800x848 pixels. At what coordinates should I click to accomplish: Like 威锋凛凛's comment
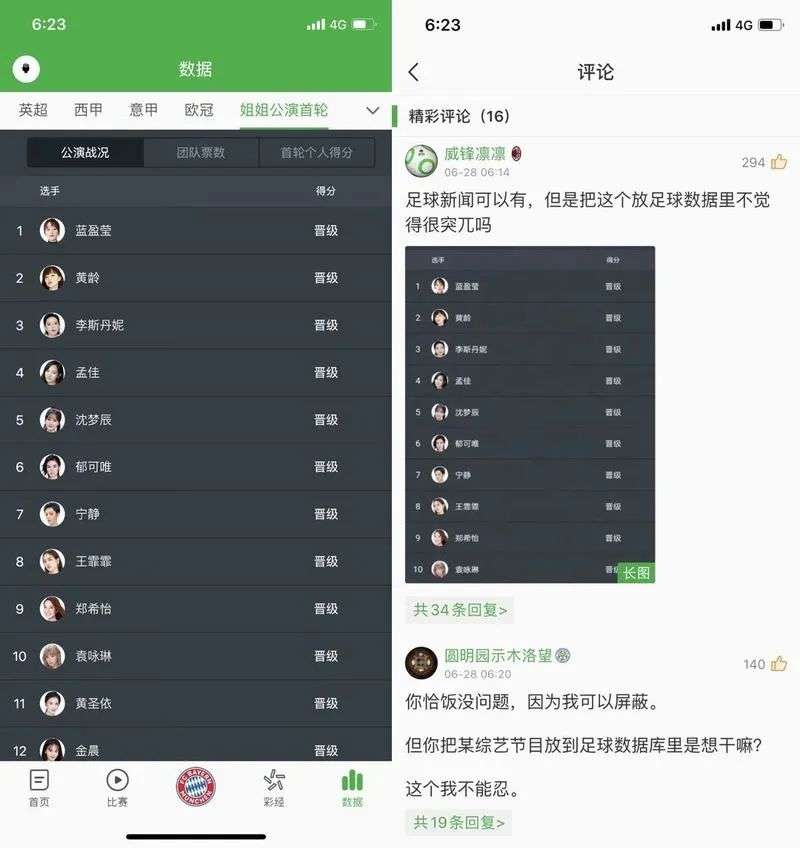click(x=779, y=162)
